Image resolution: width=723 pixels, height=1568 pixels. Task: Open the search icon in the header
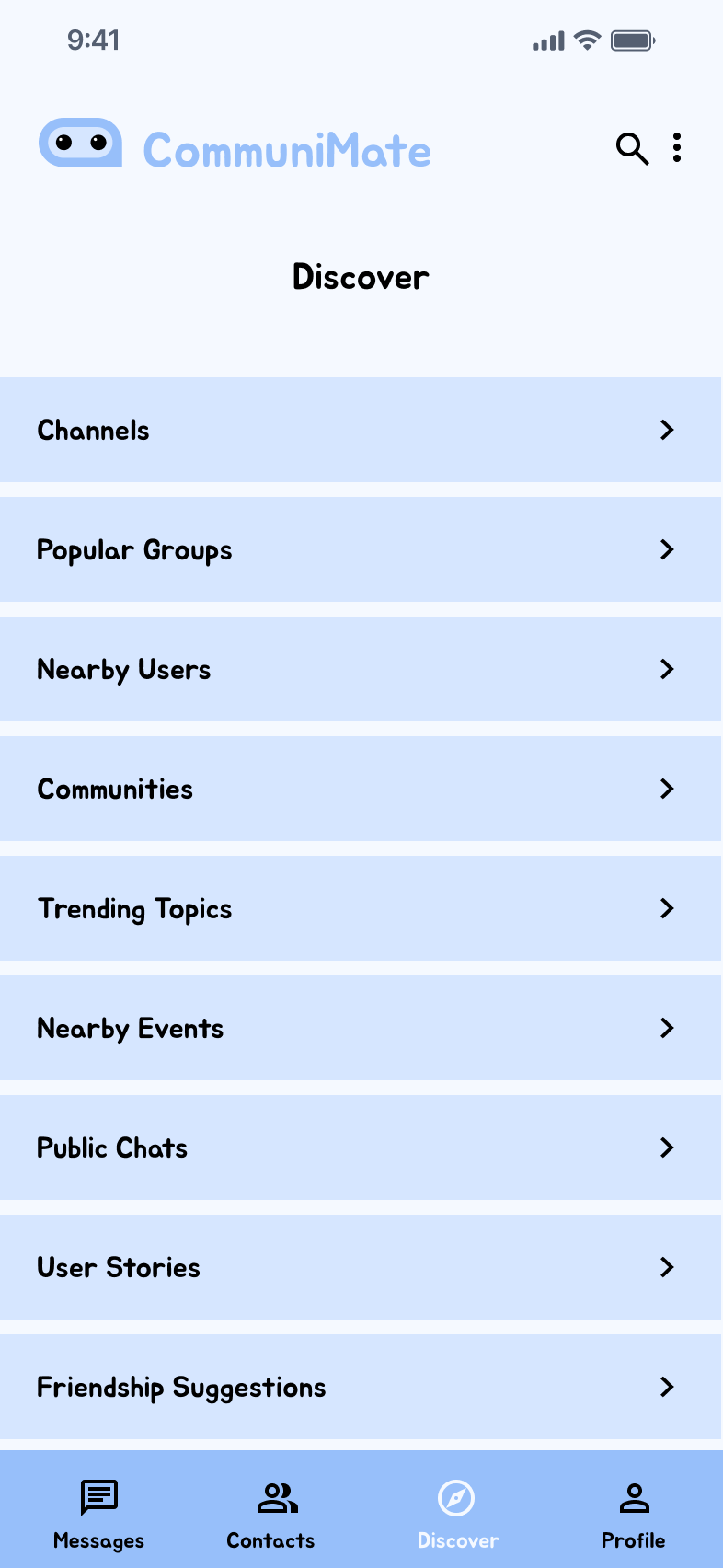pyautogui.click(x=632, y=148)
